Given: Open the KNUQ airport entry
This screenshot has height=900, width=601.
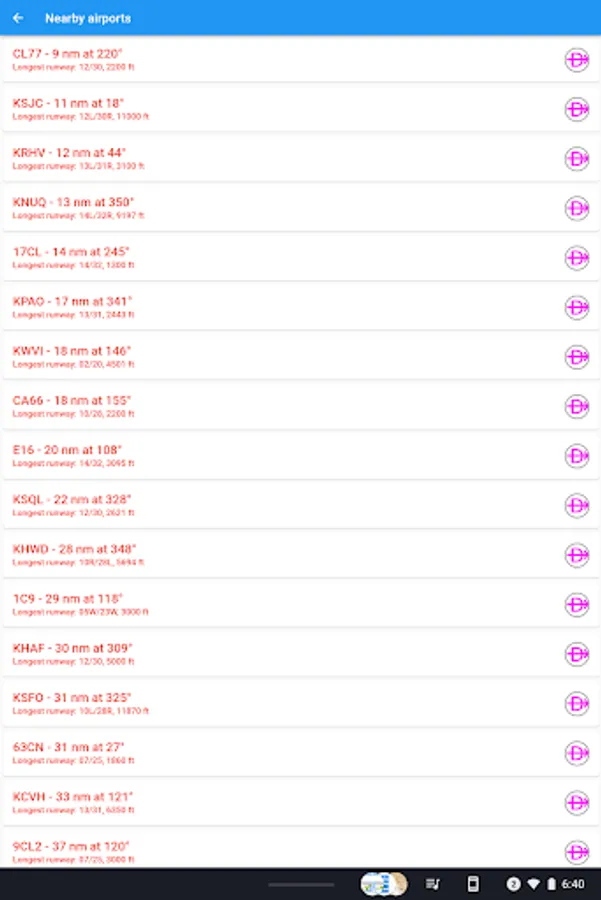Looking at the screenshot, I should tap(300, 208).
